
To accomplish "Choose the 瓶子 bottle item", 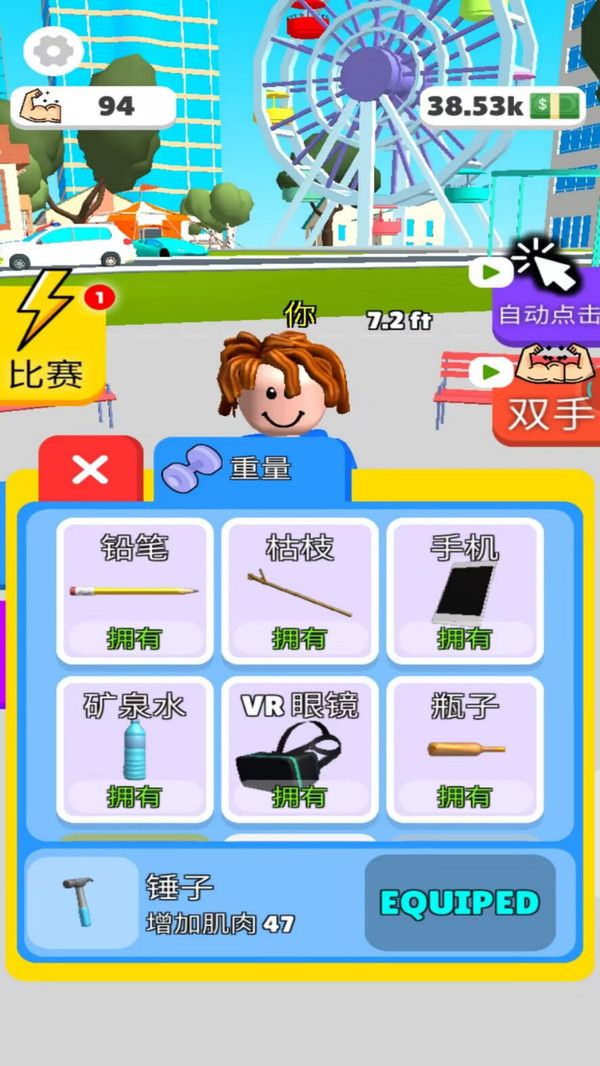I will point(464,749).
